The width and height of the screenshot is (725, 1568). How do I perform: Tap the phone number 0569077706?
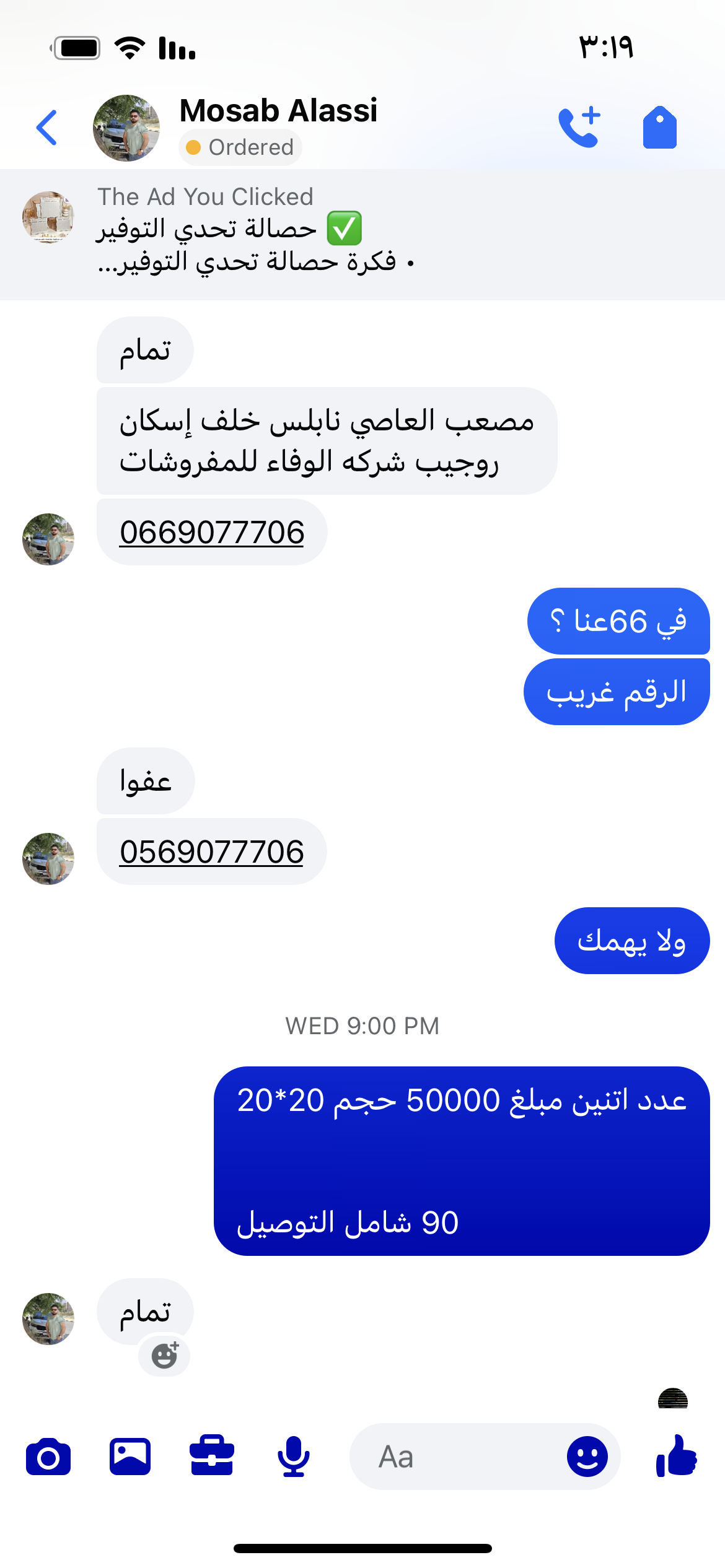pos(212,852)
